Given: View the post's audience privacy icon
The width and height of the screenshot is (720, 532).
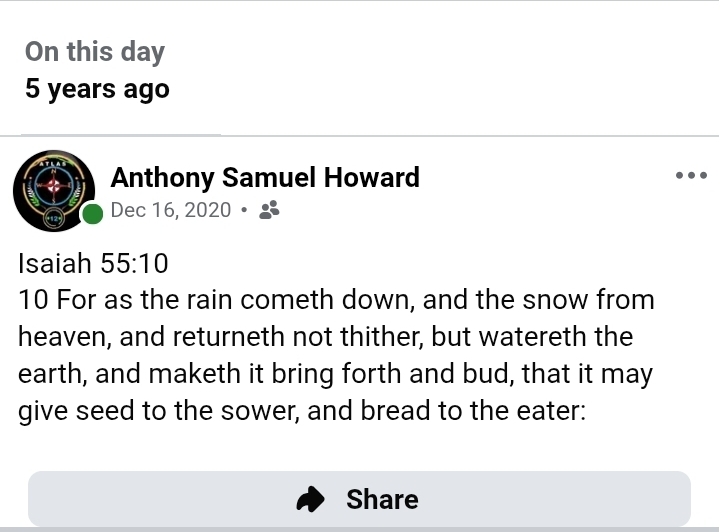Looking at the screenshot, I should [x=268, y=210].
